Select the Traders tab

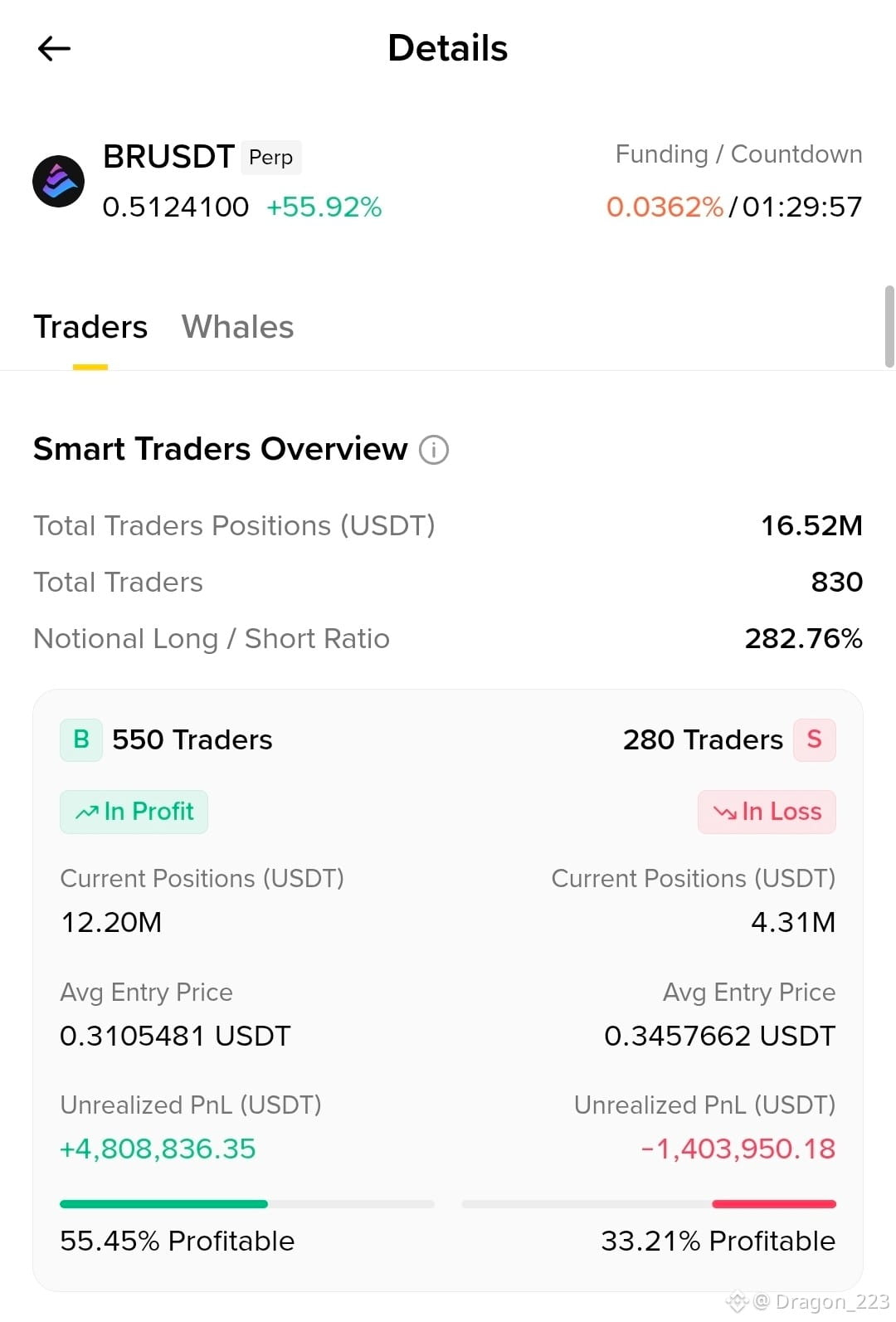(x=90, y=327)
